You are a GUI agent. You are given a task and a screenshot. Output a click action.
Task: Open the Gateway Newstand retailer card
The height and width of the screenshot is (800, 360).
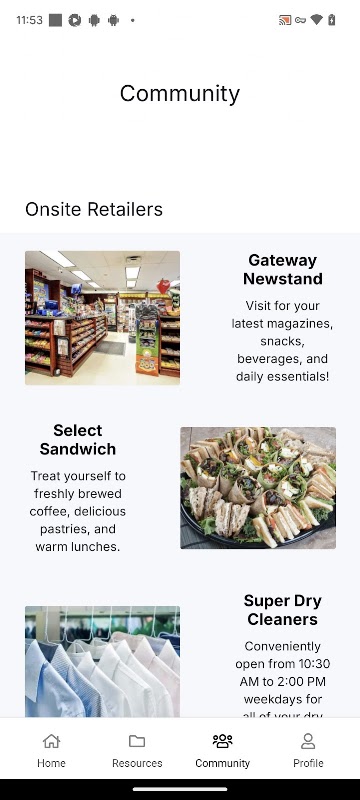(180, 318)
